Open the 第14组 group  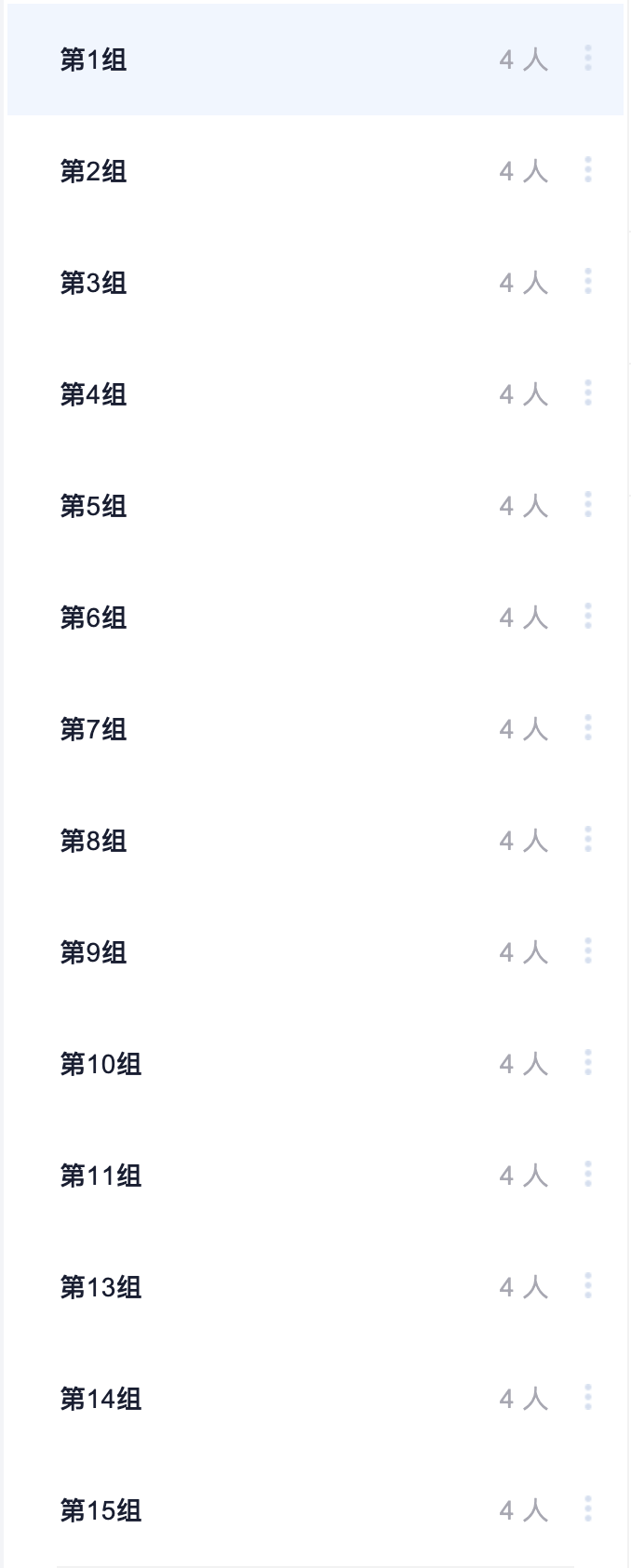click(101, 1400)
